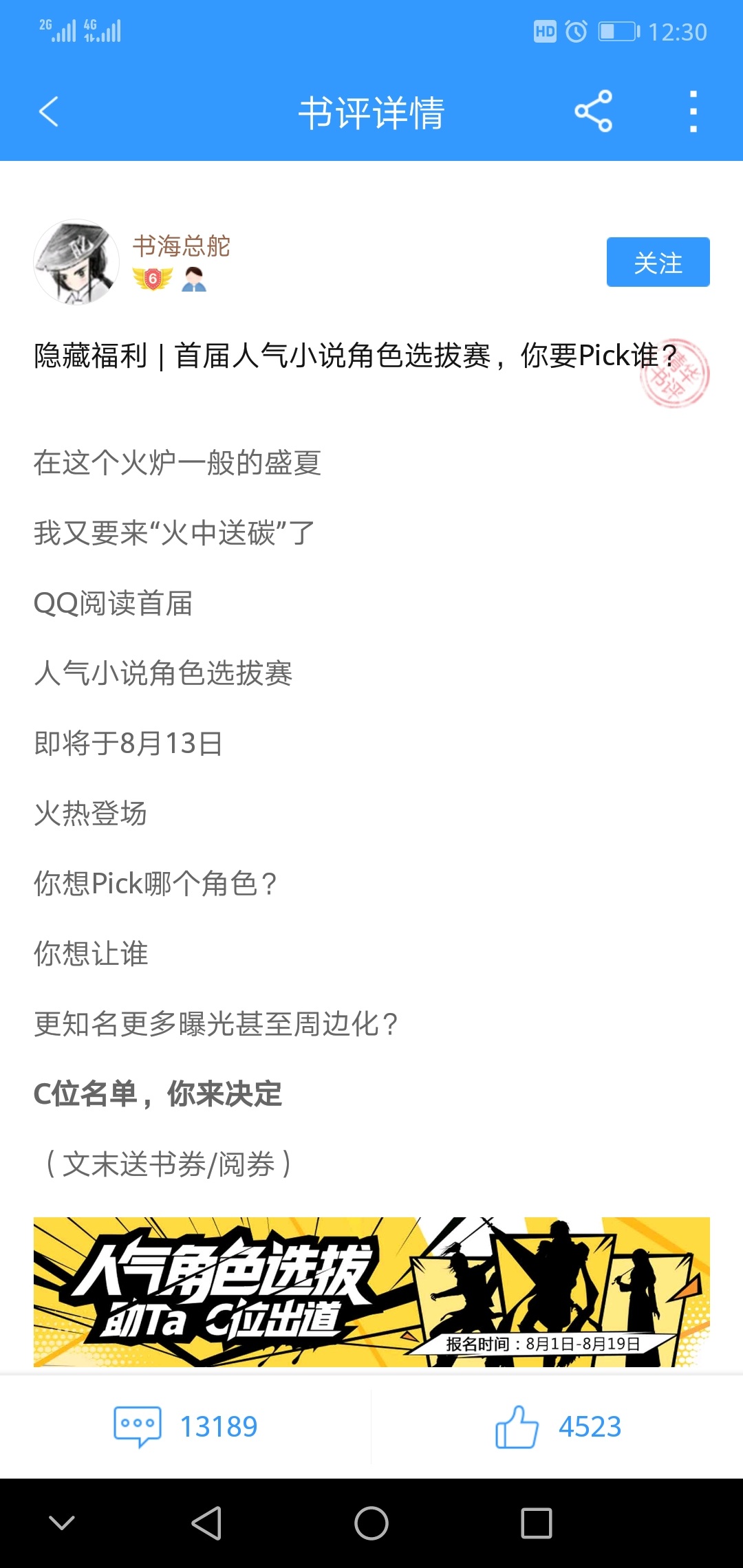This screenshot has width=743, height=1568.
Task: Follow 书海总舵 with the 关注 button
Action: pos(658,262)
